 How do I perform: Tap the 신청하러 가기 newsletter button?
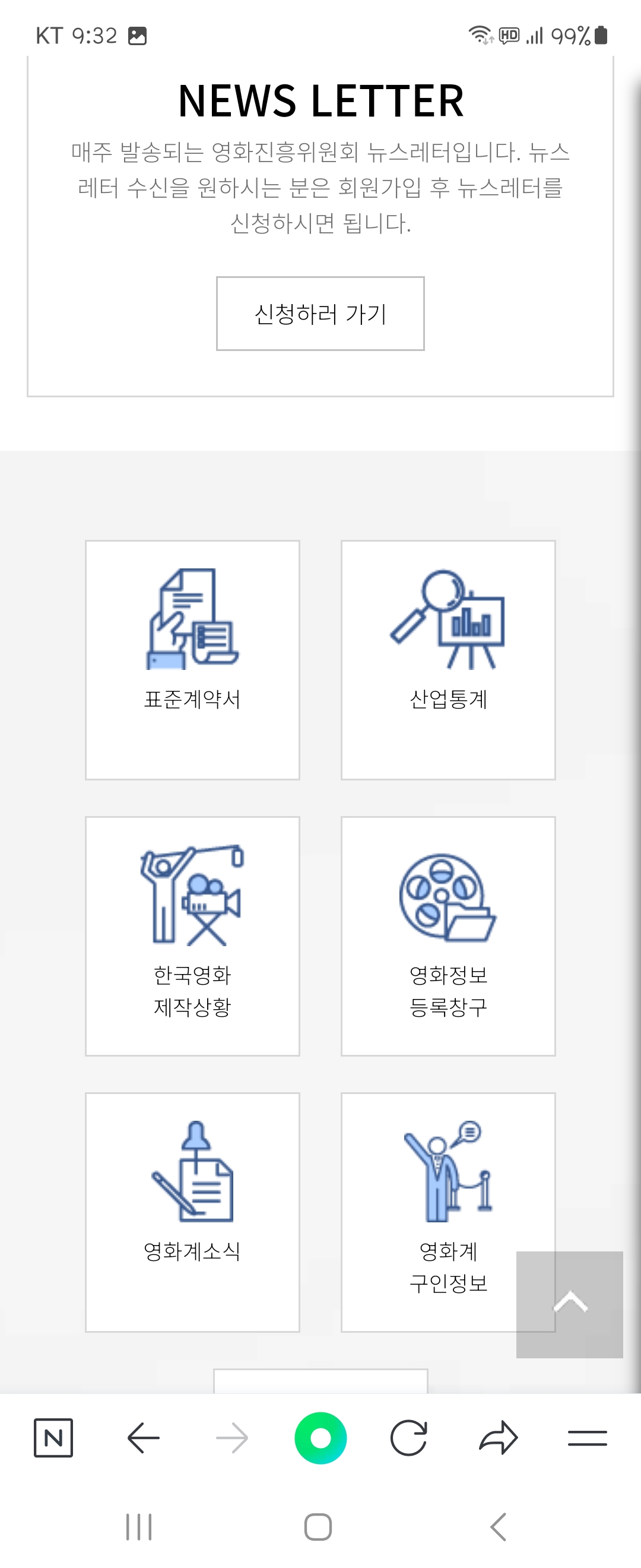tap(320, 314)
